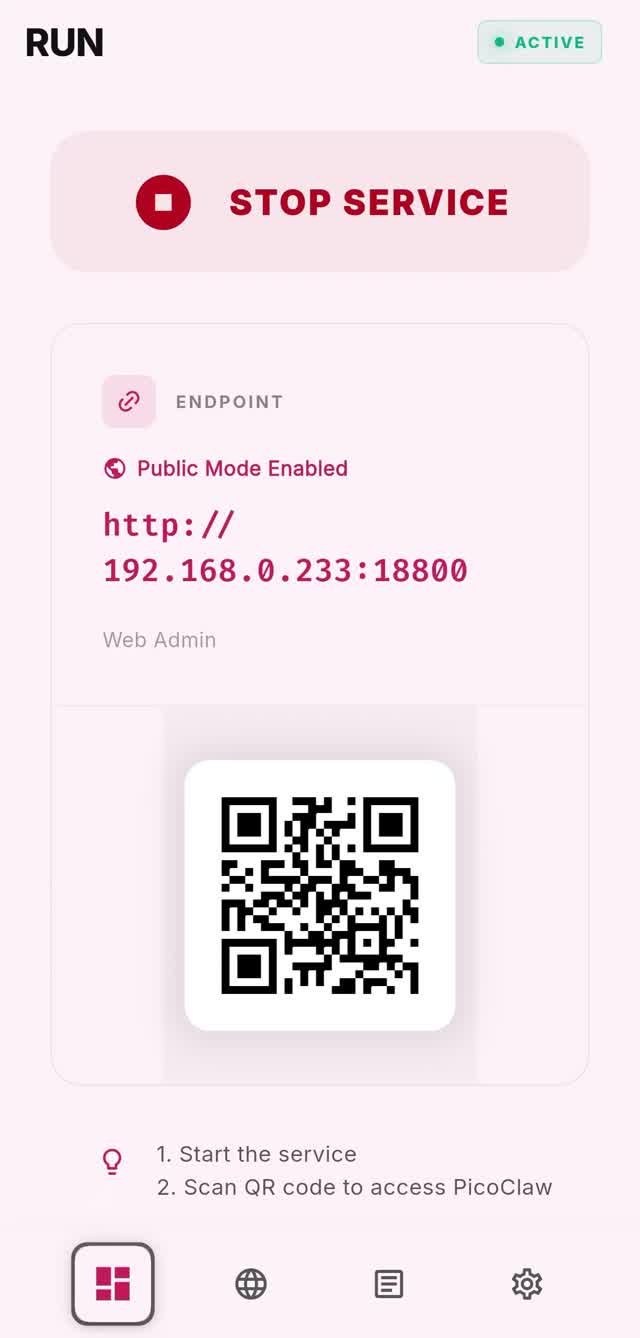Go to the settings gear tab

click(527, 1284)
